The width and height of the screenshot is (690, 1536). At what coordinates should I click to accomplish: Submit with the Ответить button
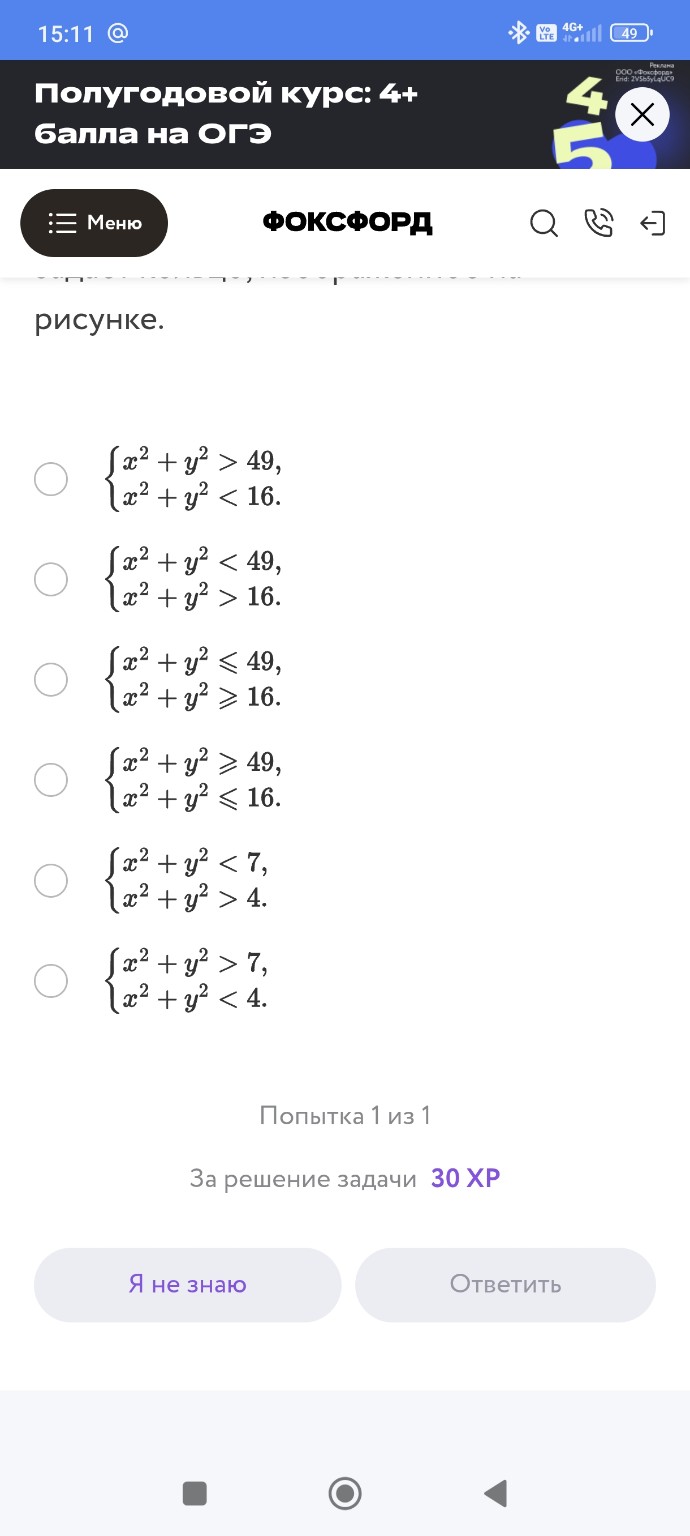[x=505, y=1285]
